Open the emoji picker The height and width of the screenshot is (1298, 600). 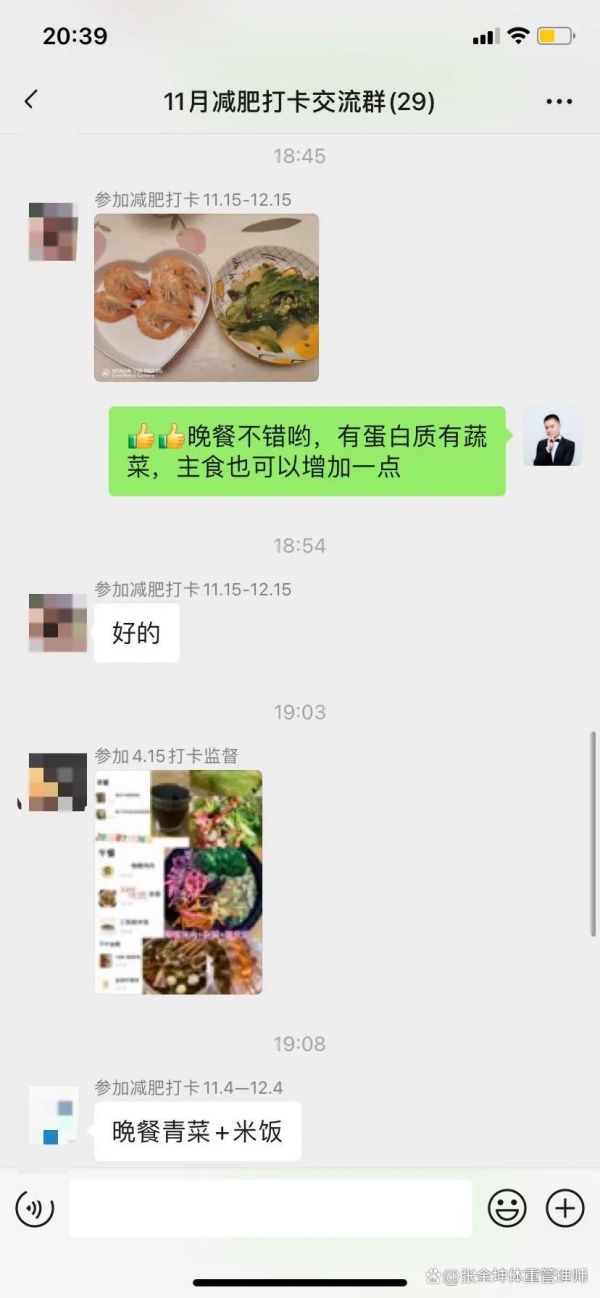tap(507, 1209)
